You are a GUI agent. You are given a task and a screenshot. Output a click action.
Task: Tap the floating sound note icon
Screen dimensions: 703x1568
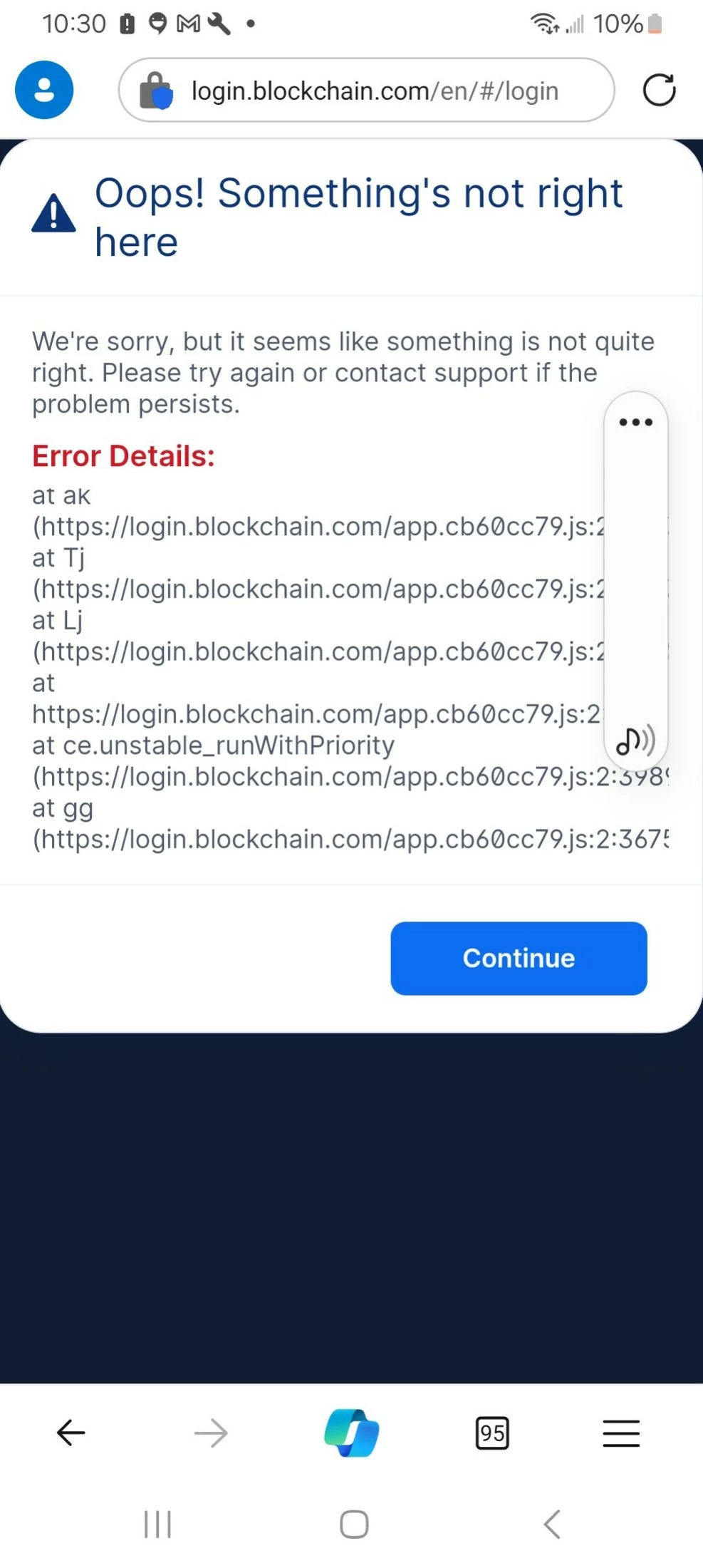[635, 741]
